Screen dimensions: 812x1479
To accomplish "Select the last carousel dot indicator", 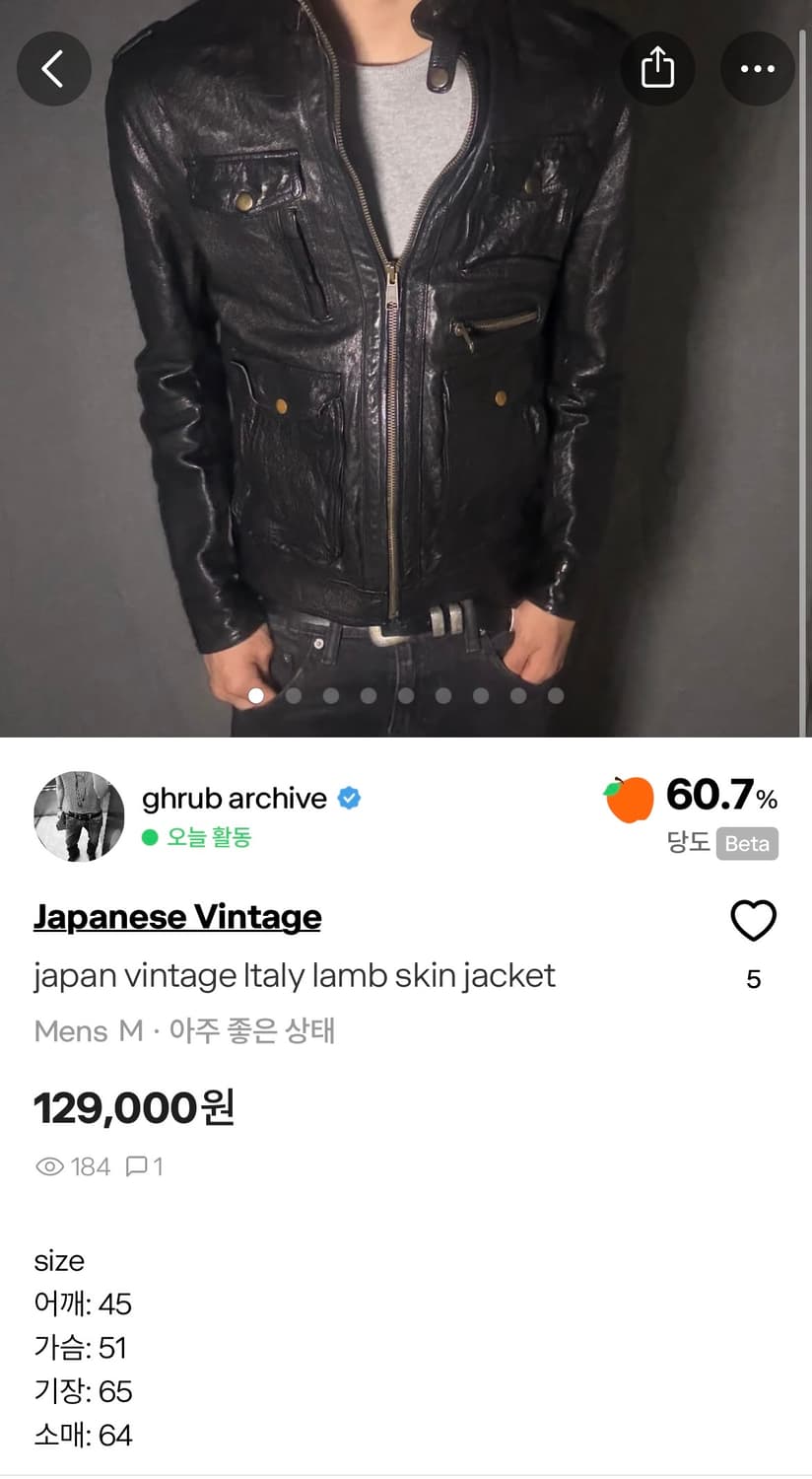I will [557, 695].
